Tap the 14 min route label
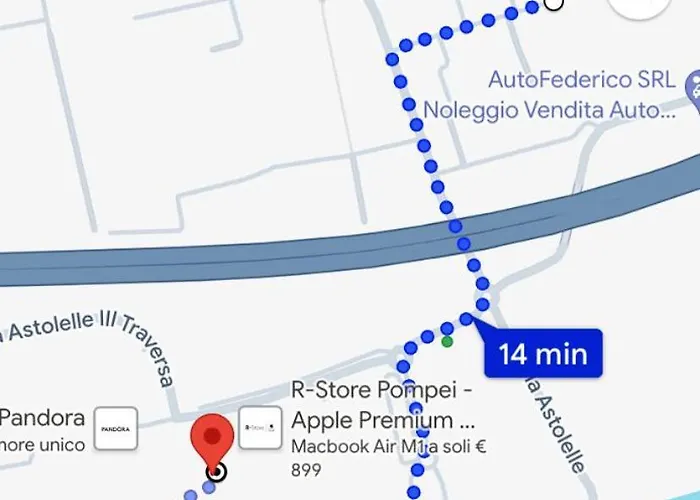700x500 pixels. tap(543, 353)
